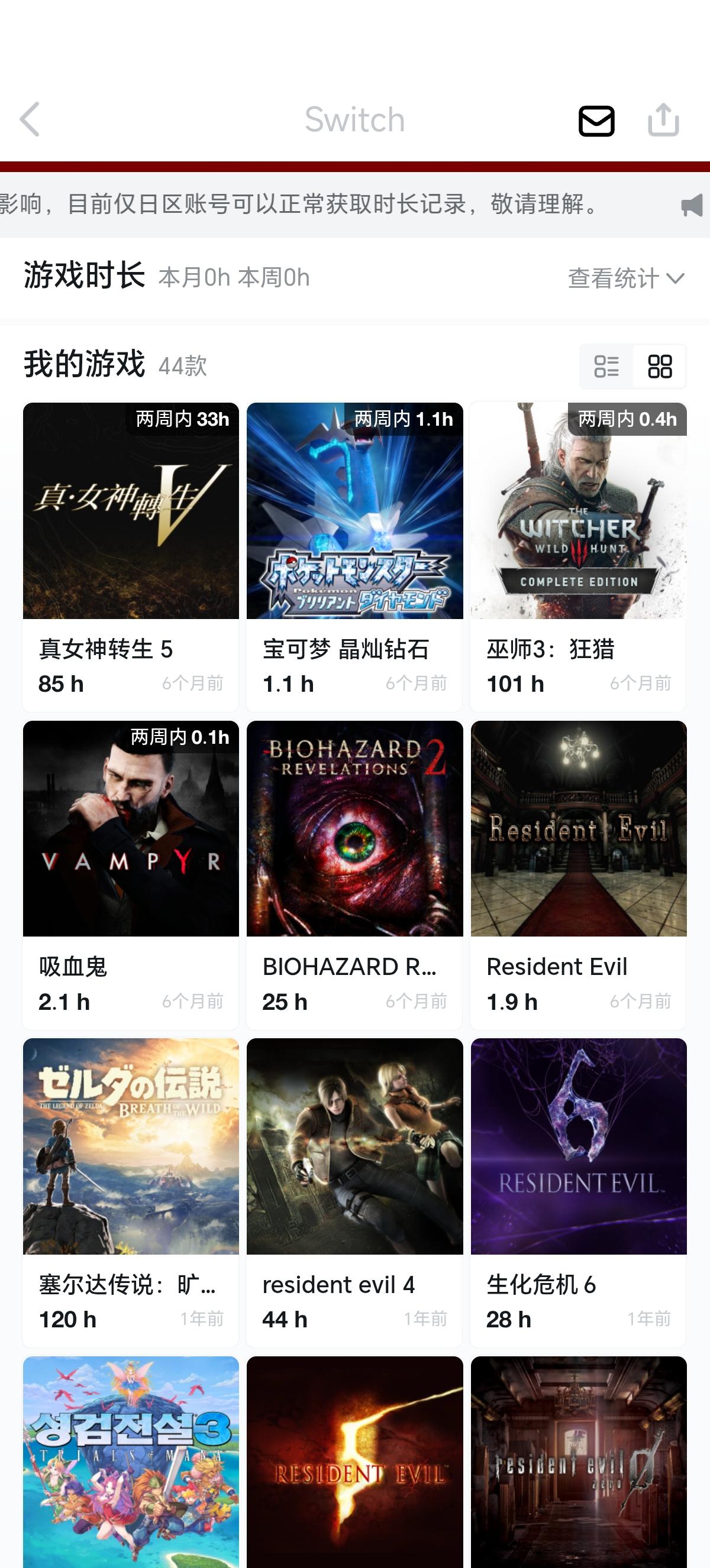Image resolution: width=710 pixels, height=1568 pixels.
Task: Switch my games to grid view
Action: [x=660, y=367]
